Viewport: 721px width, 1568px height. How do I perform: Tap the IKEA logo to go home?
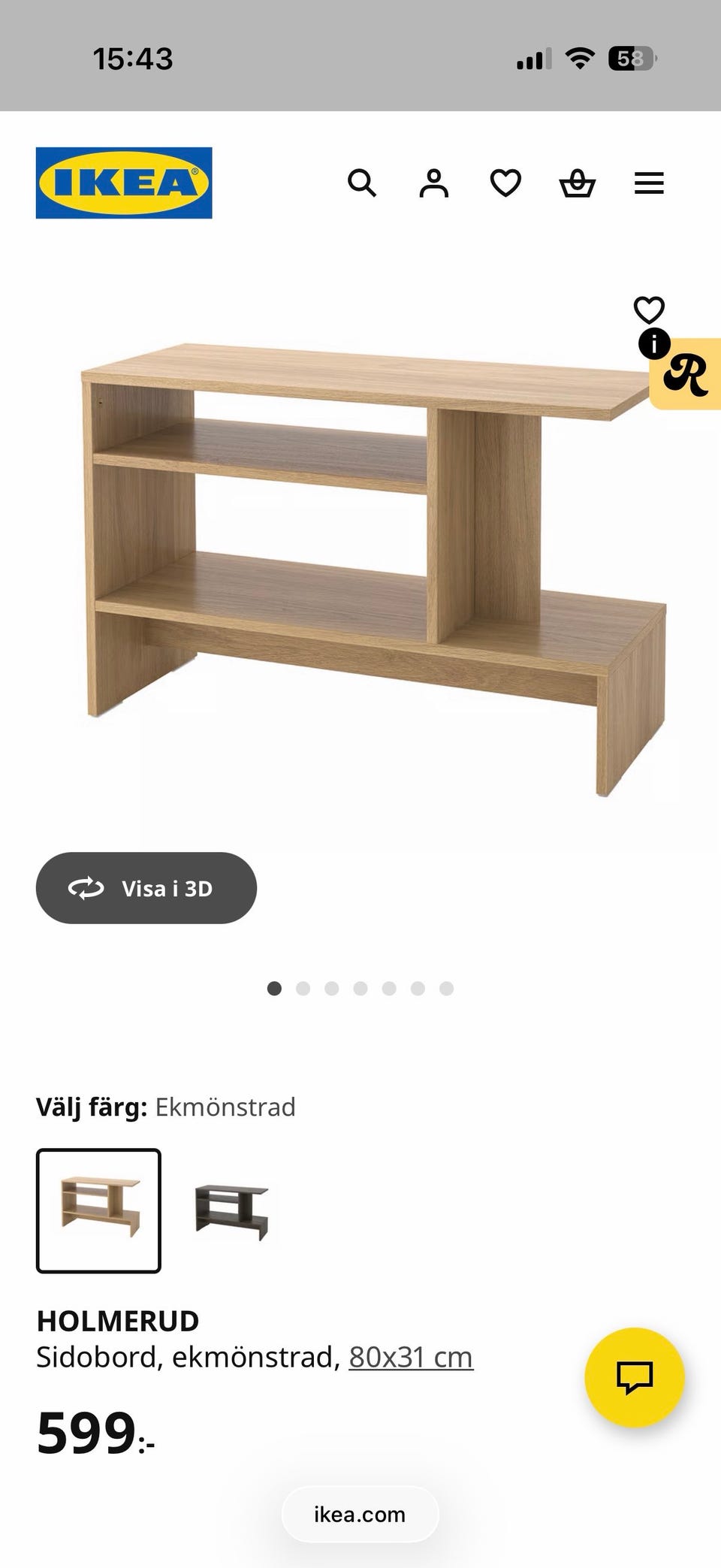pos(122,182)
